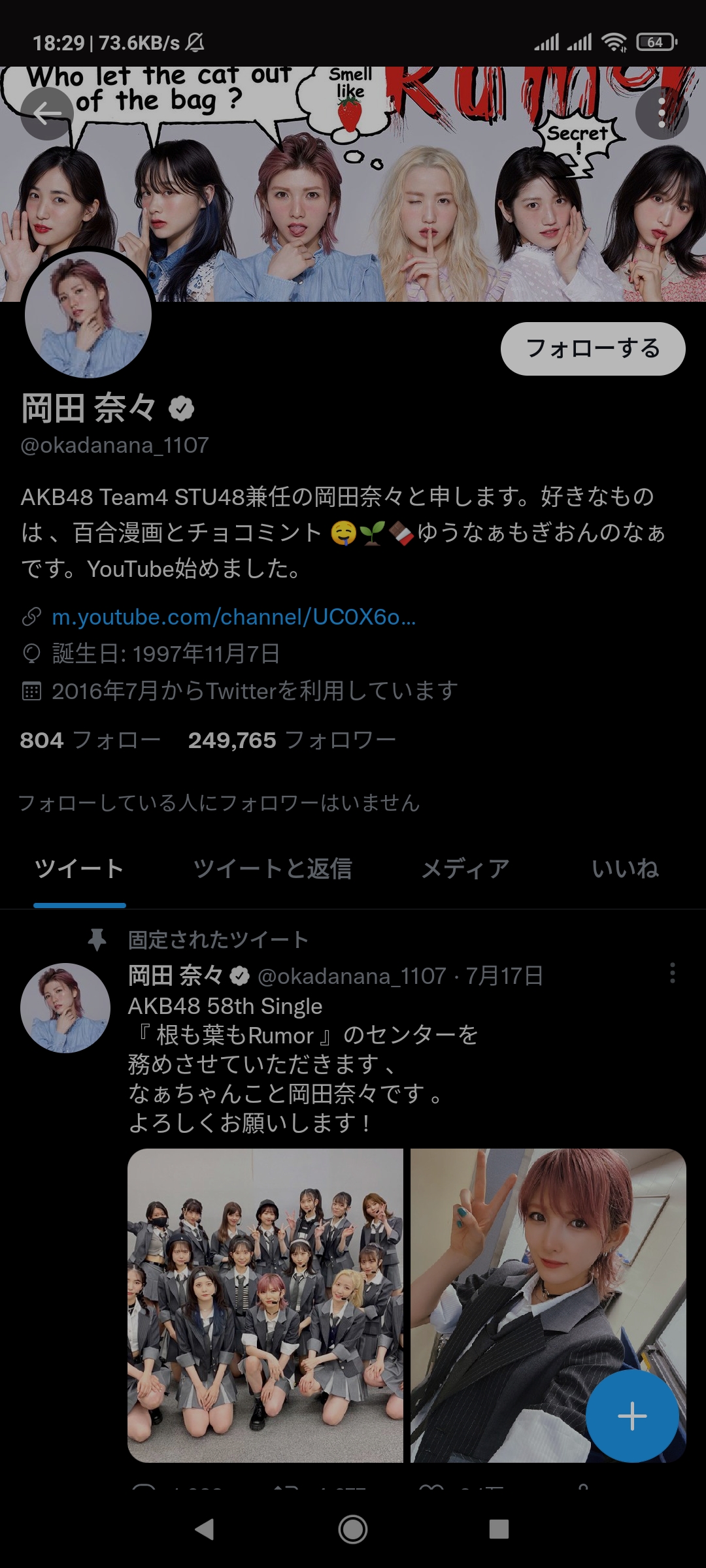Screen dimensions: 706x1568
Task: Compose a new tweet
Action: (x=631, y=1416)
